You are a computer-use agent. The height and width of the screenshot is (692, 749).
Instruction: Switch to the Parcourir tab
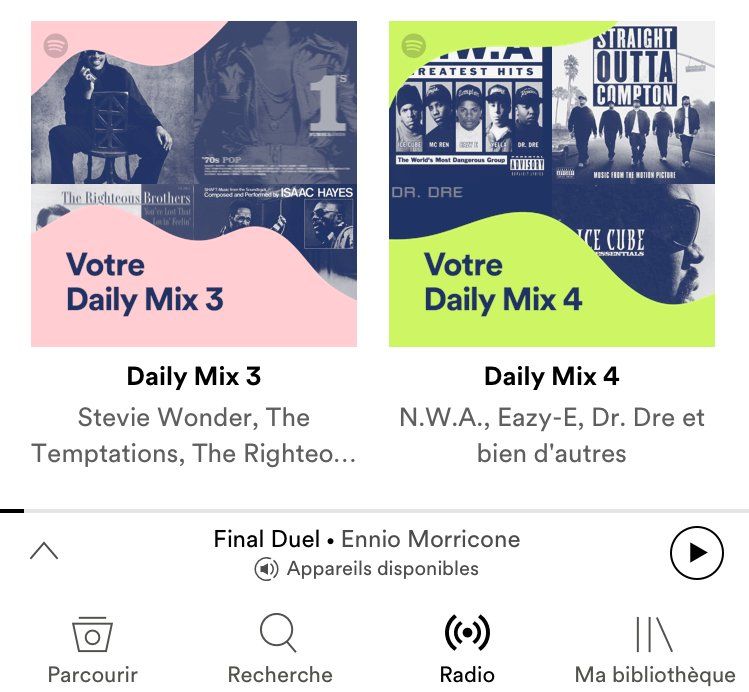(x=92, y=649)
